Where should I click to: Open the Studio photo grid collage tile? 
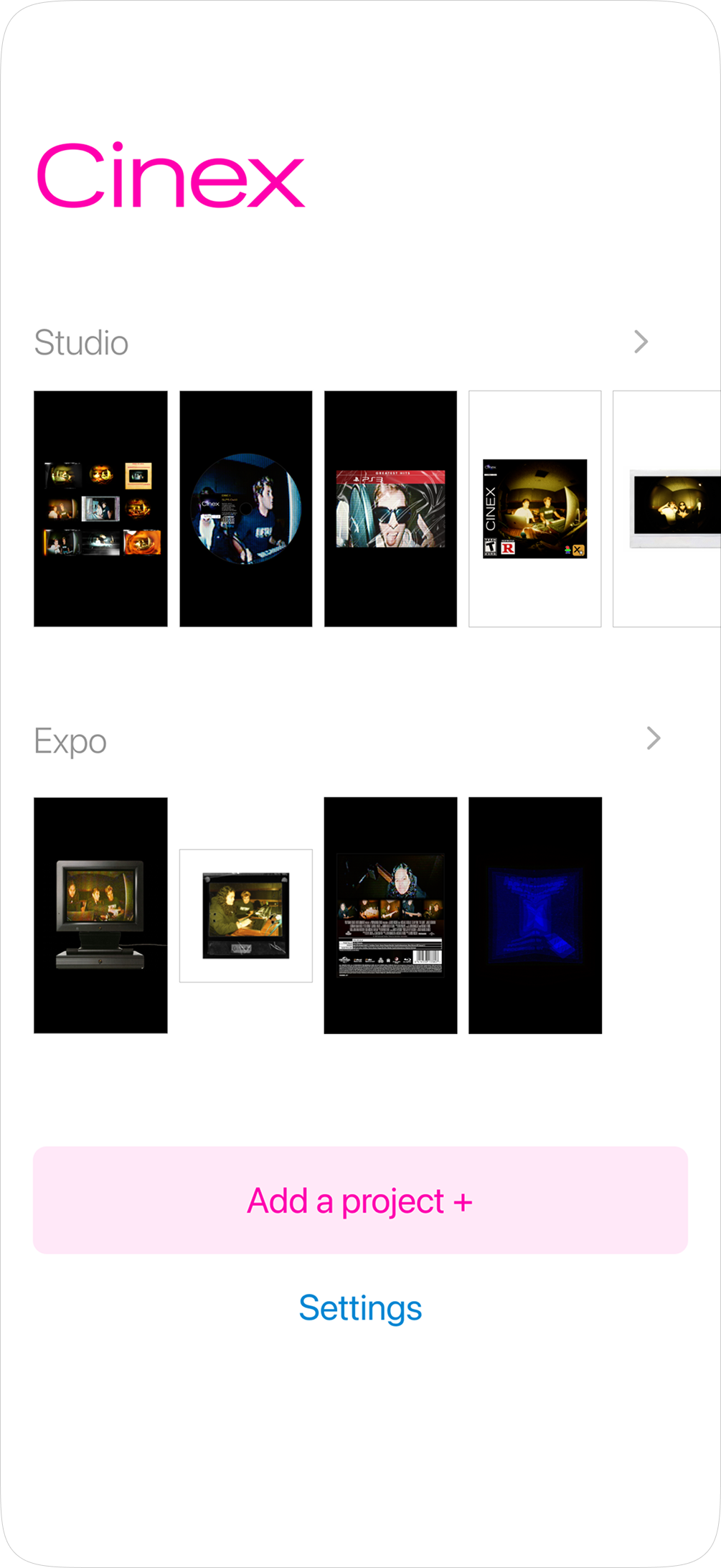100,509
